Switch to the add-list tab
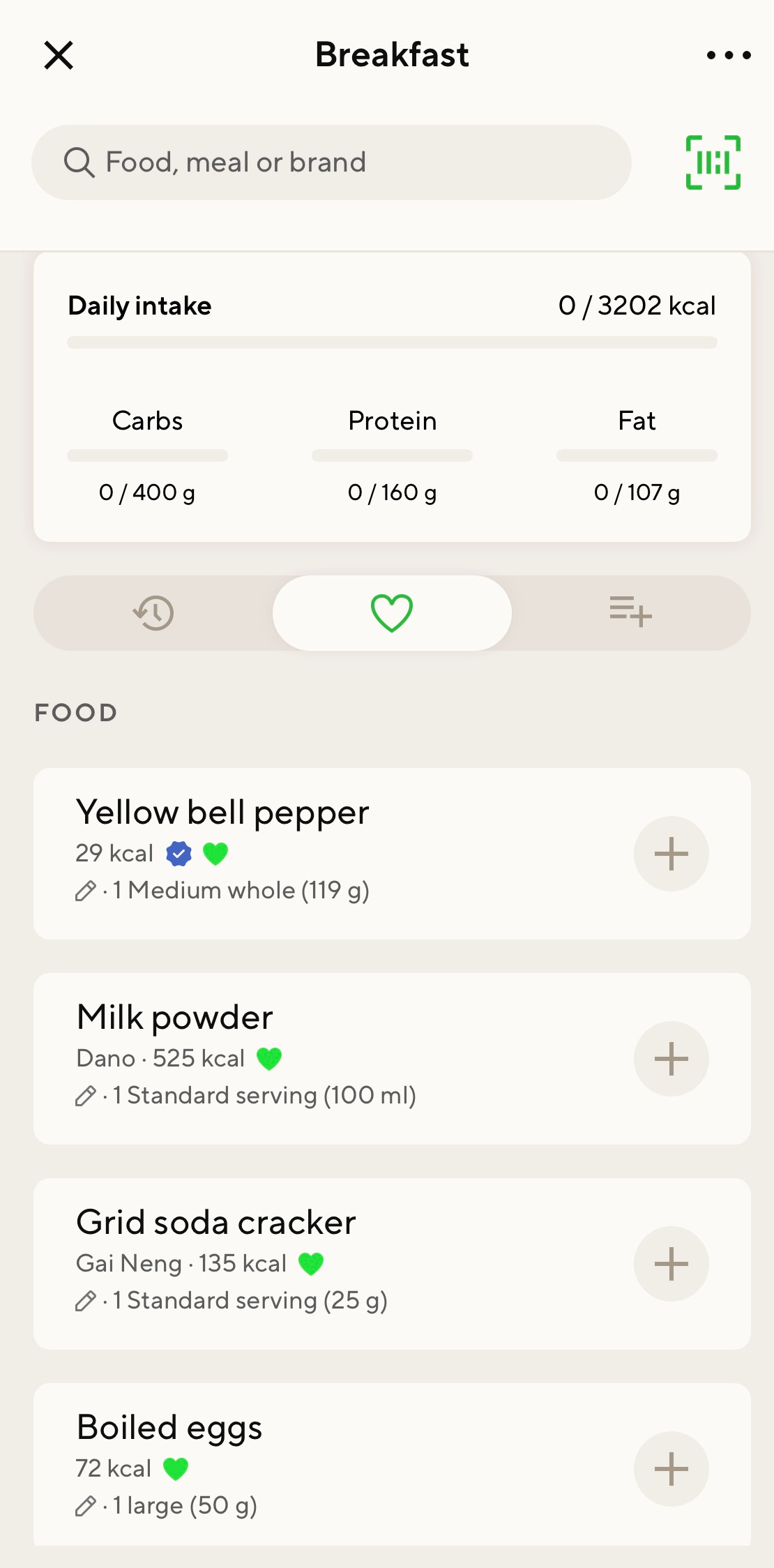This screenshot has height=1568, width=774. tap(630, 613)
